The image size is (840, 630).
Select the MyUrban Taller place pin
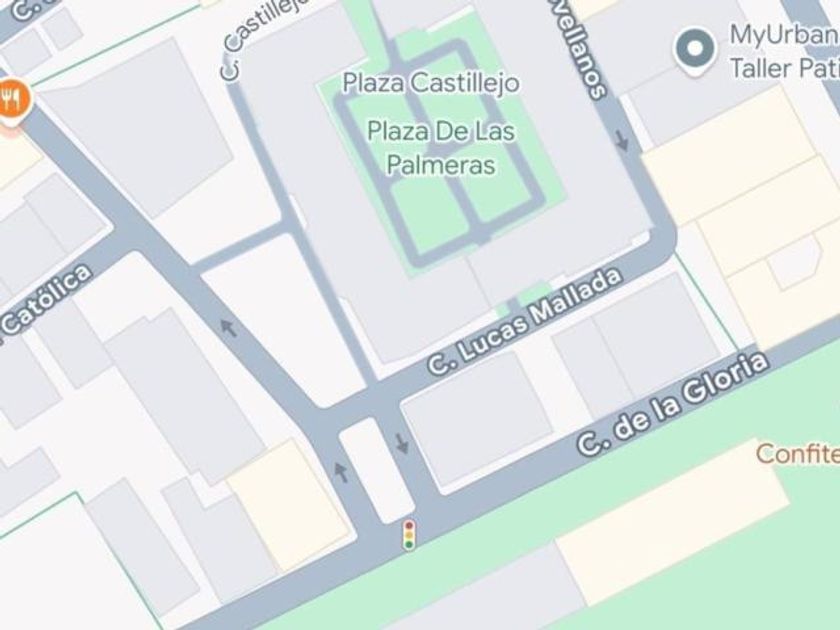(x=694, y=51)
